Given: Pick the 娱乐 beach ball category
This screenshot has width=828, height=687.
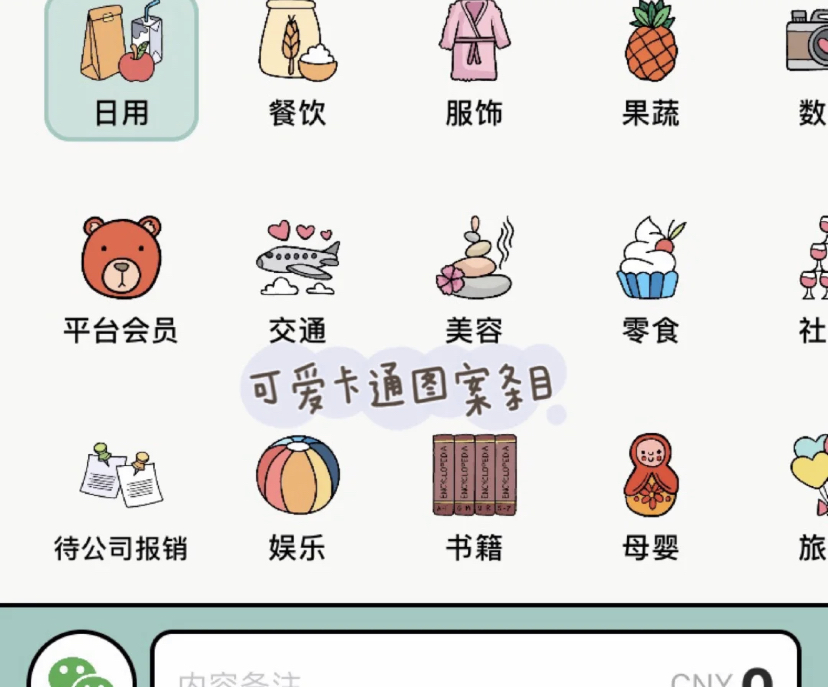Looking at the screenshot, I should click(297, 497).
